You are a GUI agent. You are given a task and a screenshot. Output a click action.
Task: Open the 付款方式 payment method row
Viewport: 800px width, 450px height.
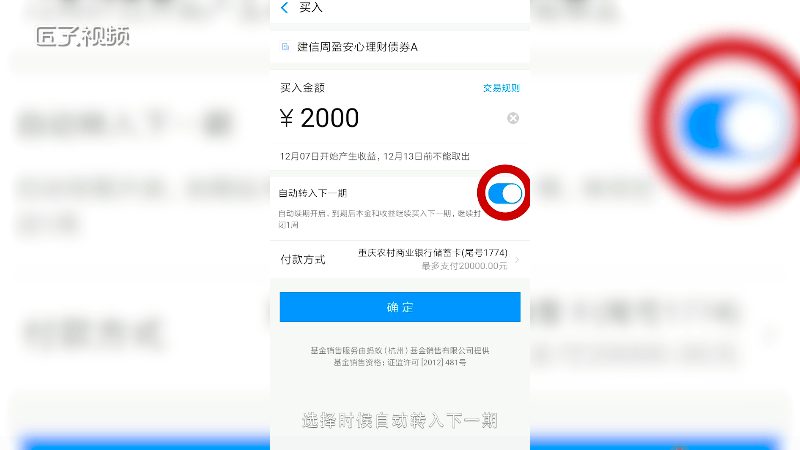tap(400, 259)
